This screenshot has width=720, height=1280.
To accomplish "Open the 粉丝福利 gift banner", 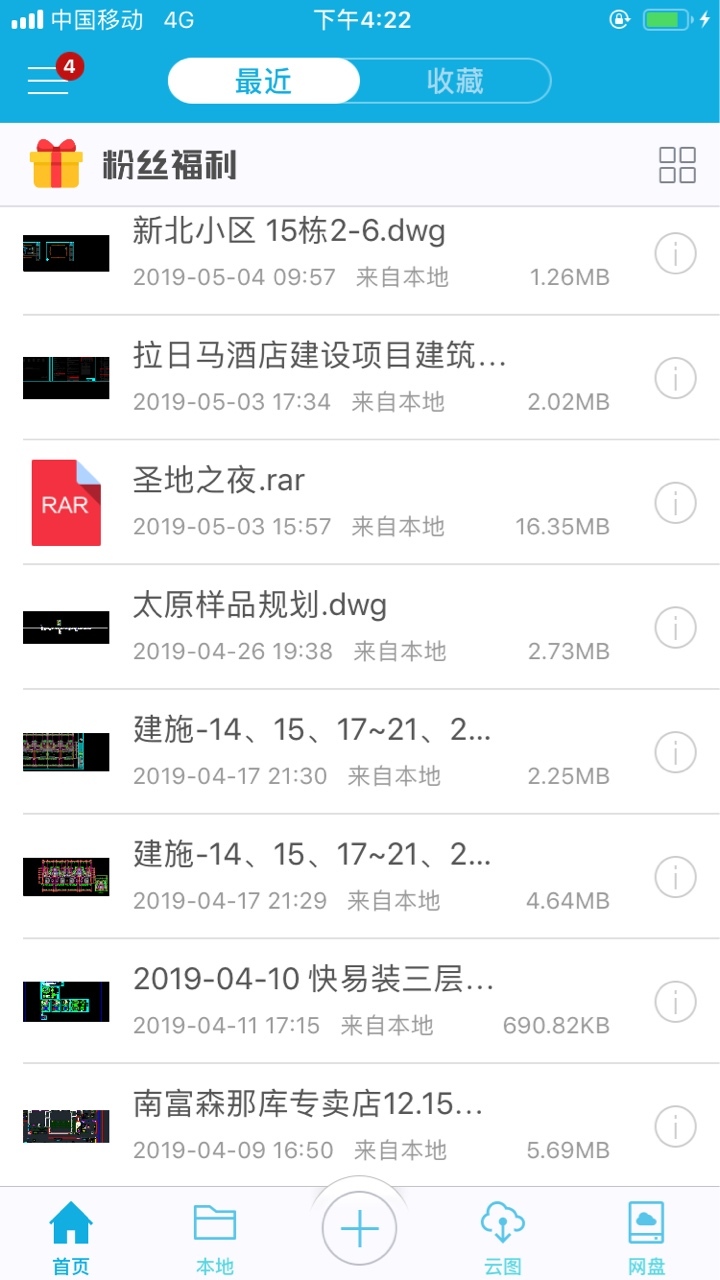I will (133, 165).
